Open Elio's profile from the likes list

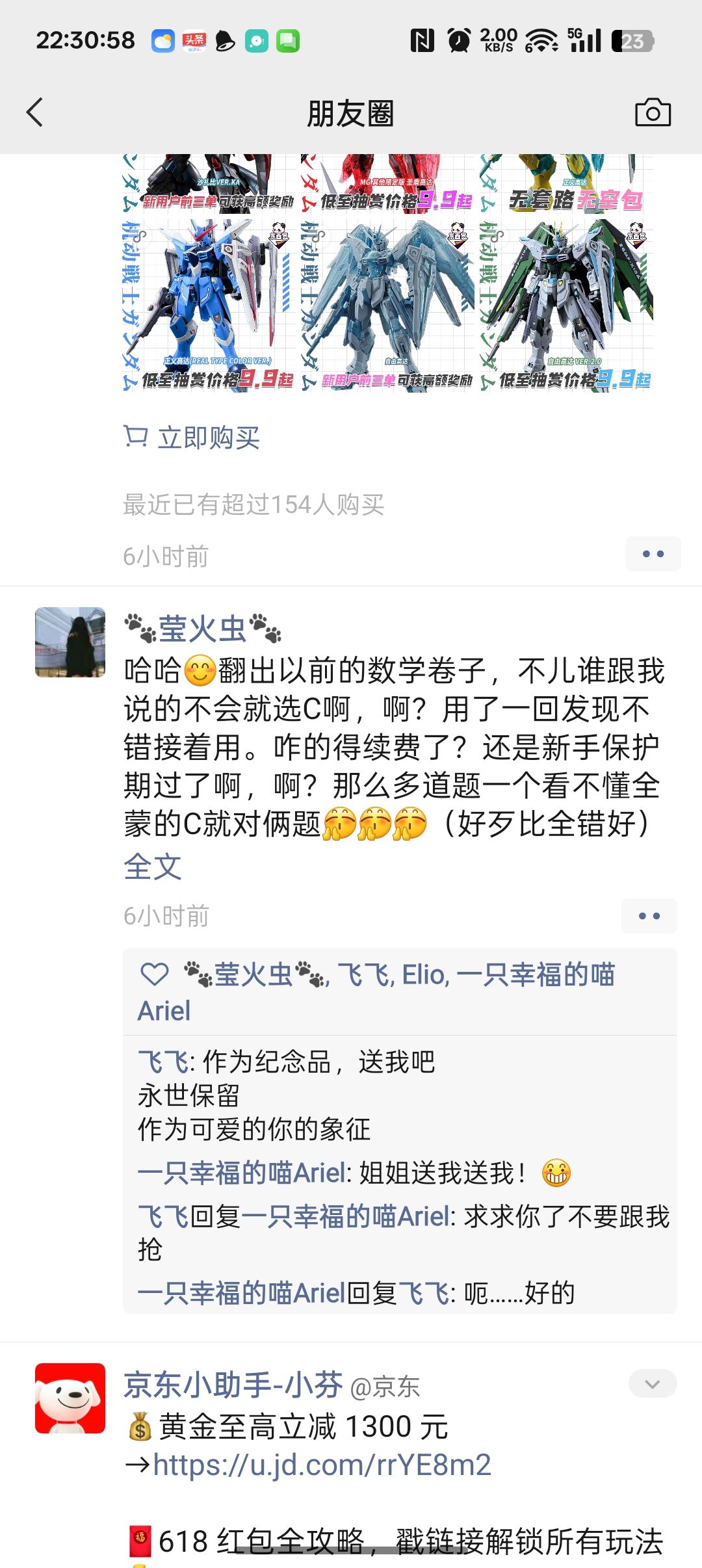(x=425, y=975)
